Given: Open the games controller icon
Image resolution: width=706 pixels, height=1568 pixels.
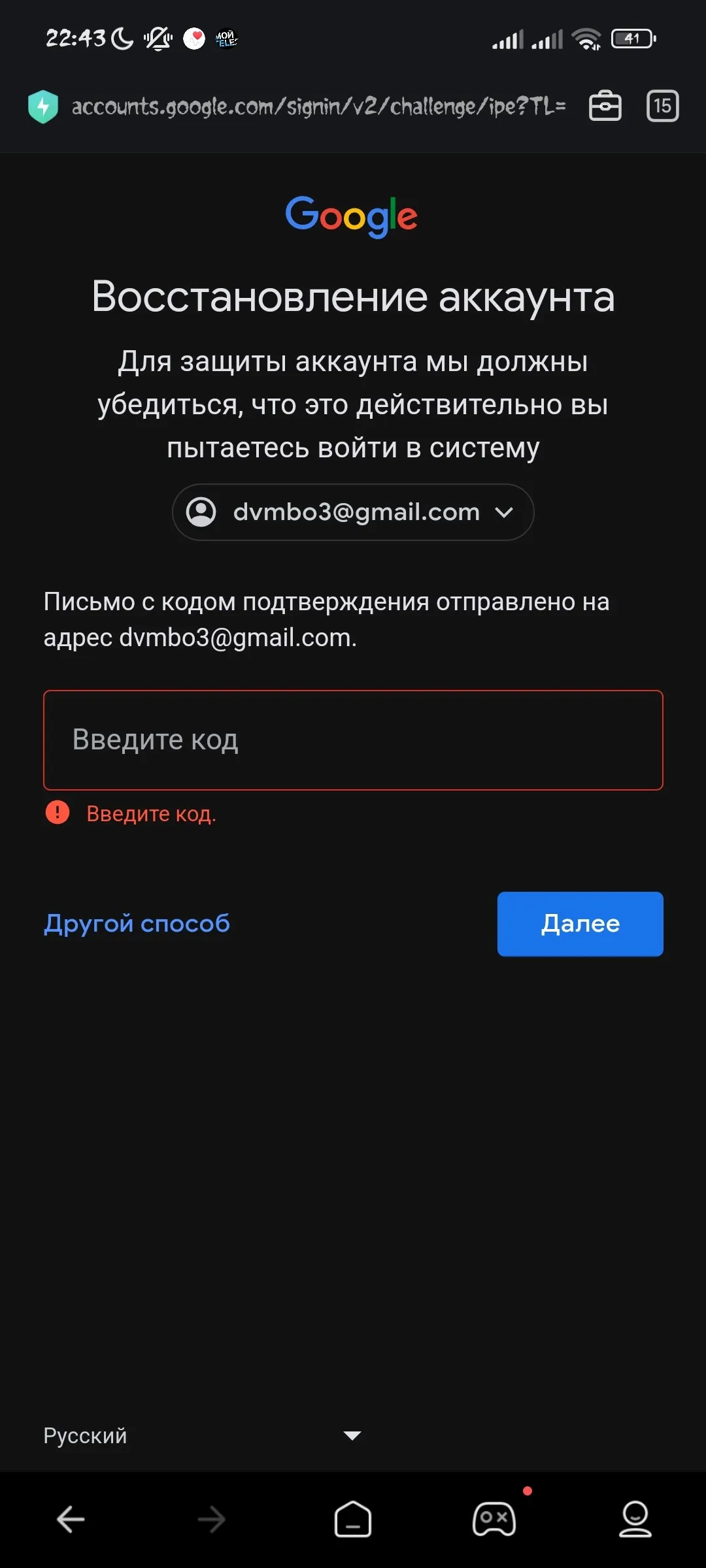Looking at the screenshot, I should tap(494, 1520).
